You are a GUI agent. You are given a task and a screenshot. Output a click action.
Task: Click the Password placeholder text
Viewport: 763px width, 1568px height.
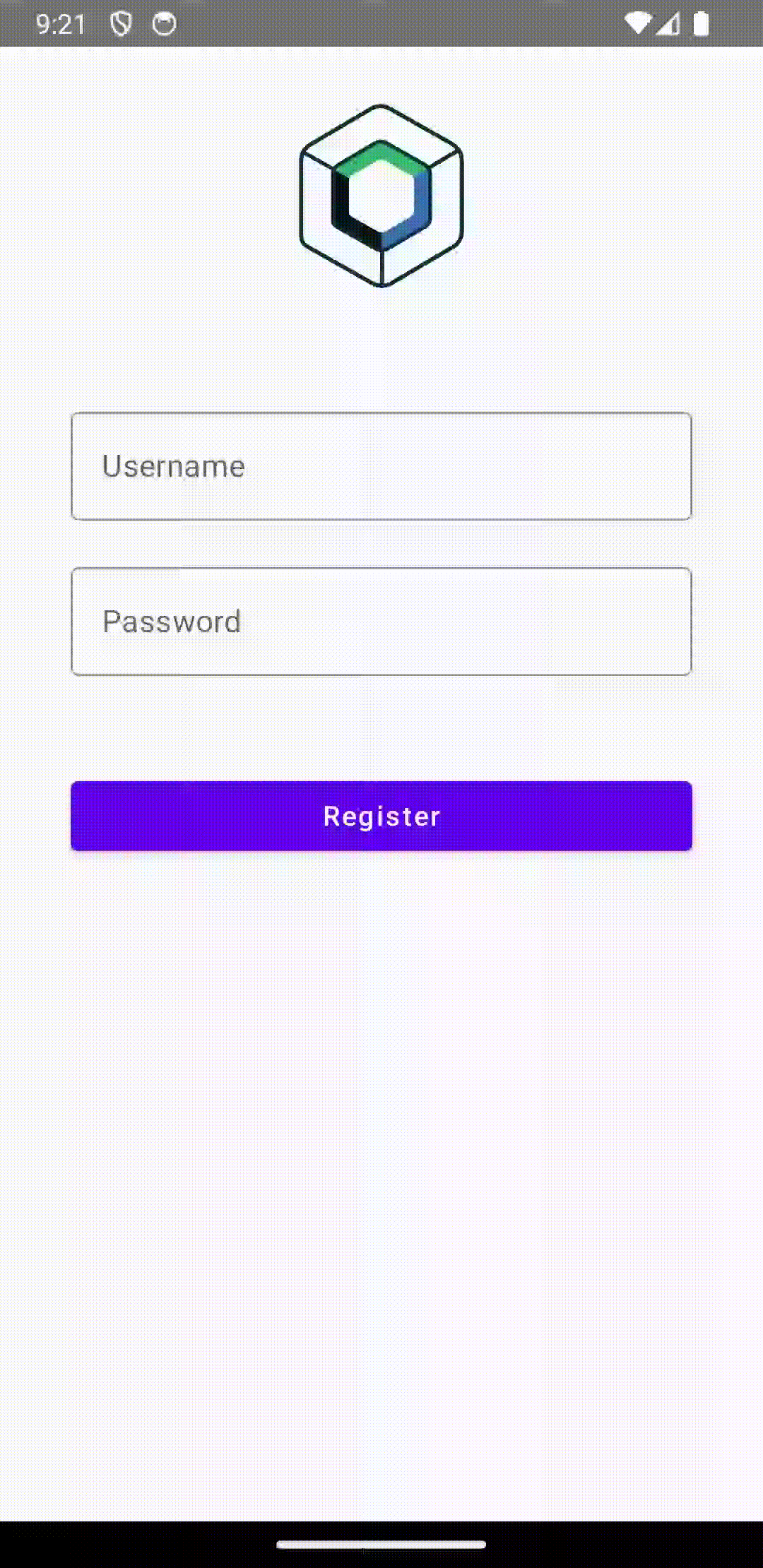[171, 622]
